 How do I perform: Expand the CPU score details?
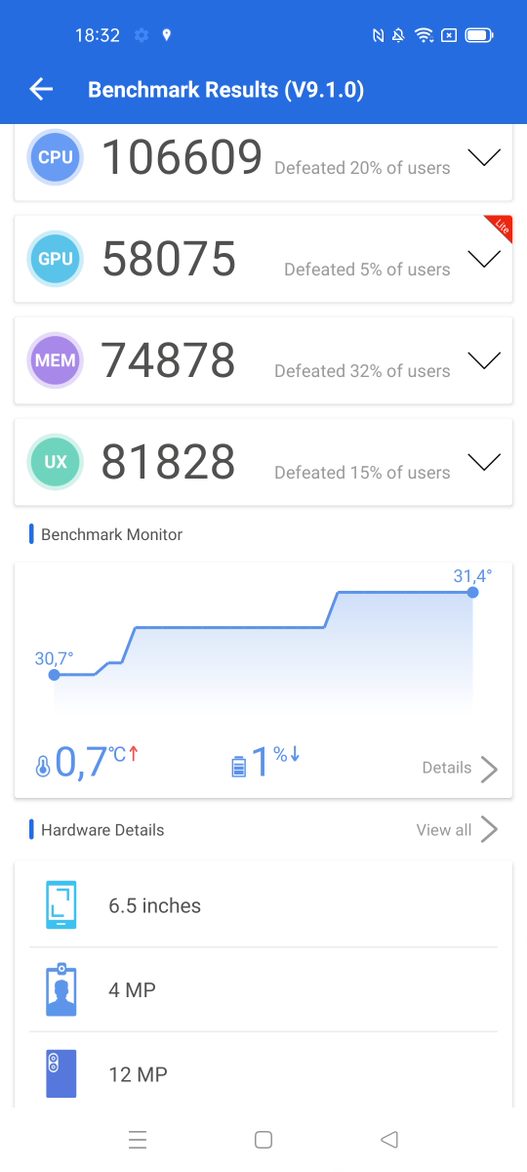click(x=484, y=157)
